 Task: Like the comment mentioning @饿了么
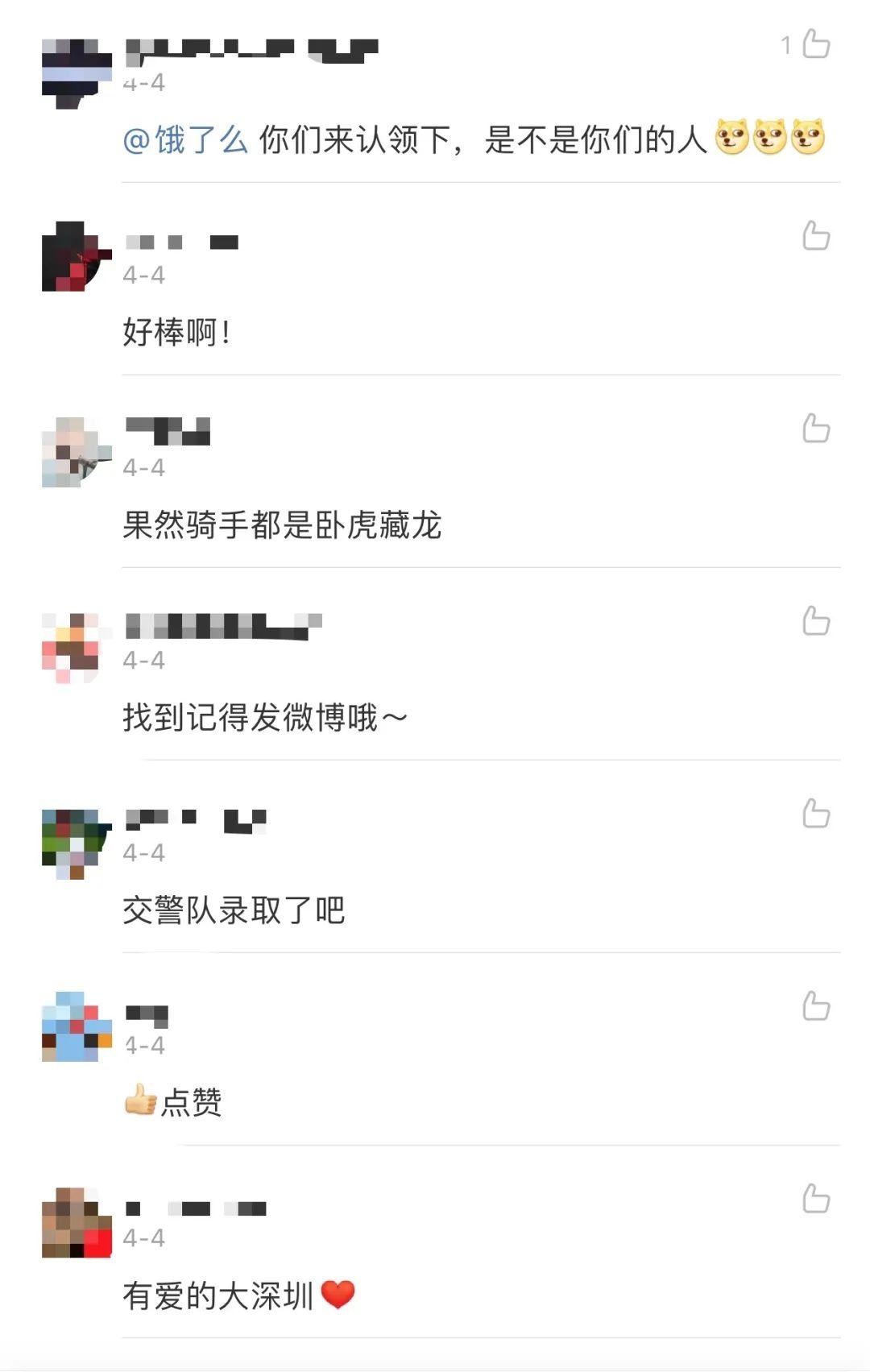tap(815, 44)
